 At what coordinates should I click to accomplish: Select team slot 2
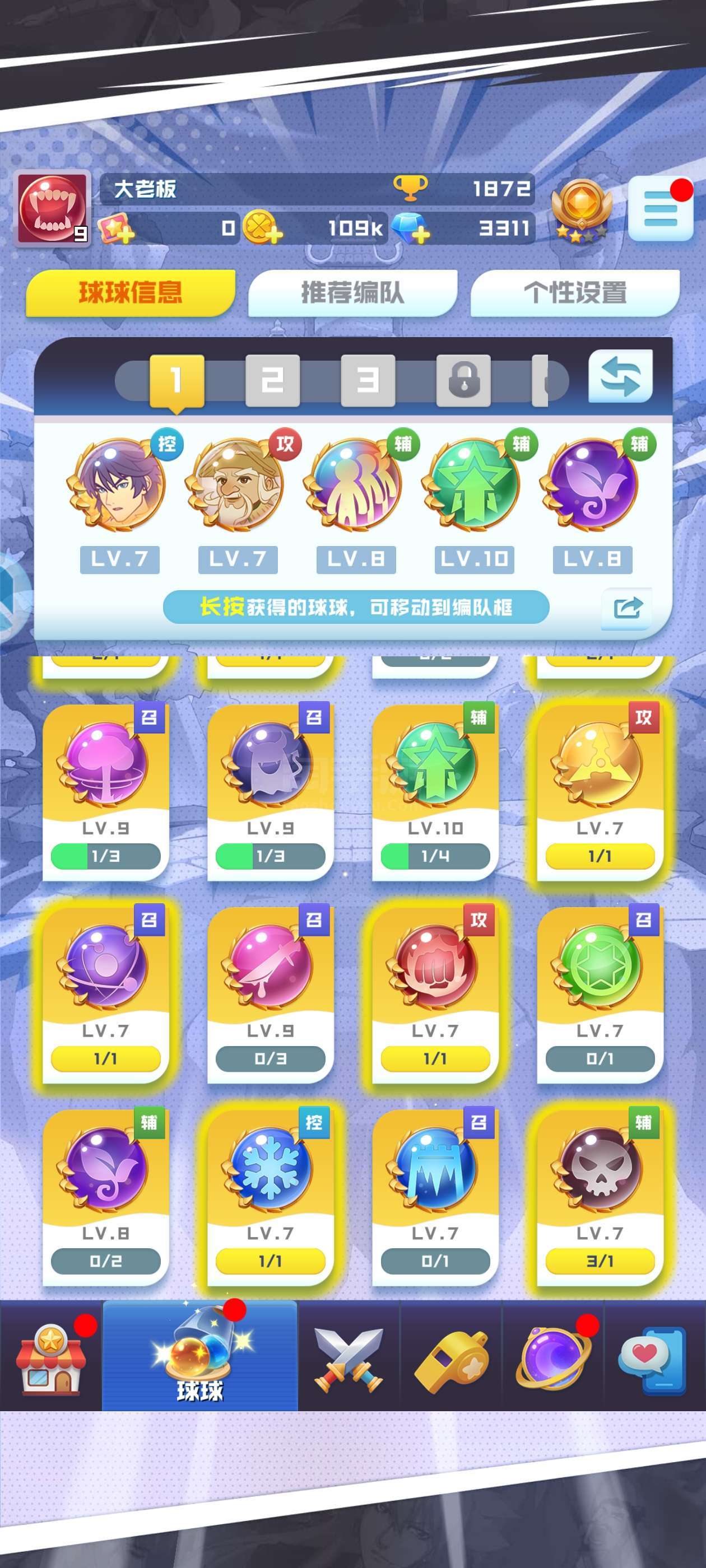(x=272, y=380)
